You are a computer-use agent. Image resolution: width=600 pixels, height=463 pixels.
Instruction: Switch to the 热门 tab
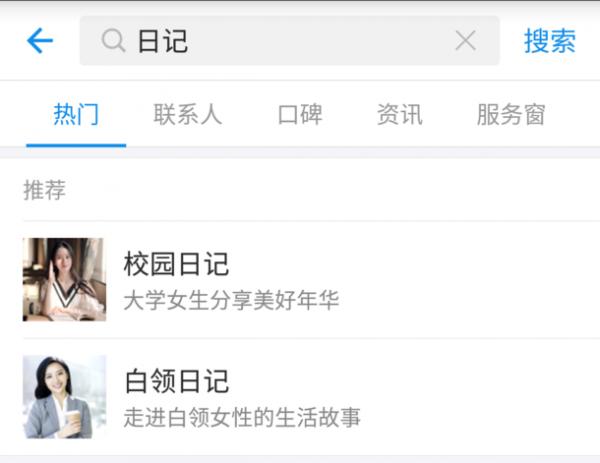pyautogui.click(x=76, y=114)
